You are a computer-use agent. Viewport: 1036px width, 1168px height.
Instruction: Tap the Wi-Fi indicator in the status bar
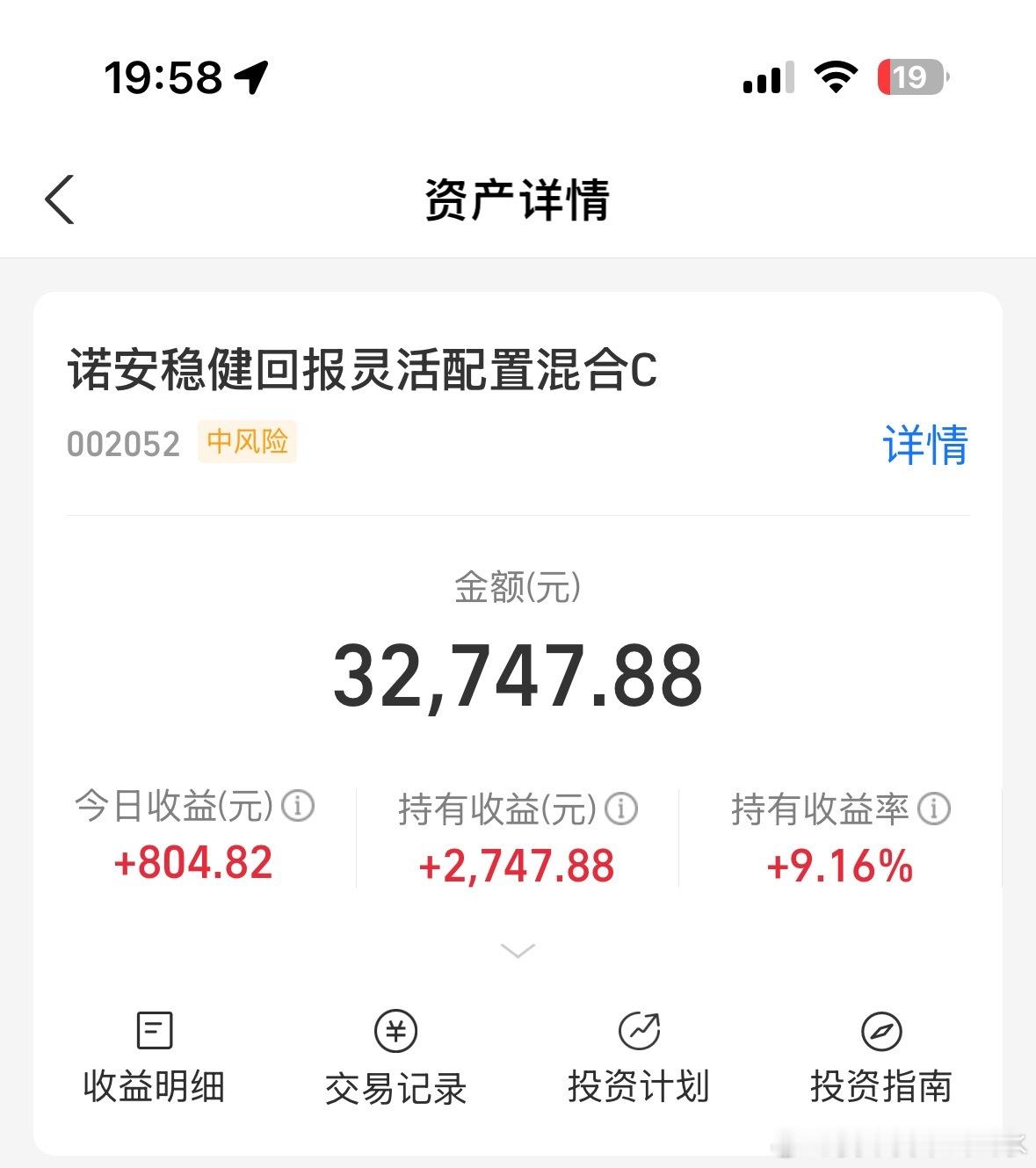[835, 77]
